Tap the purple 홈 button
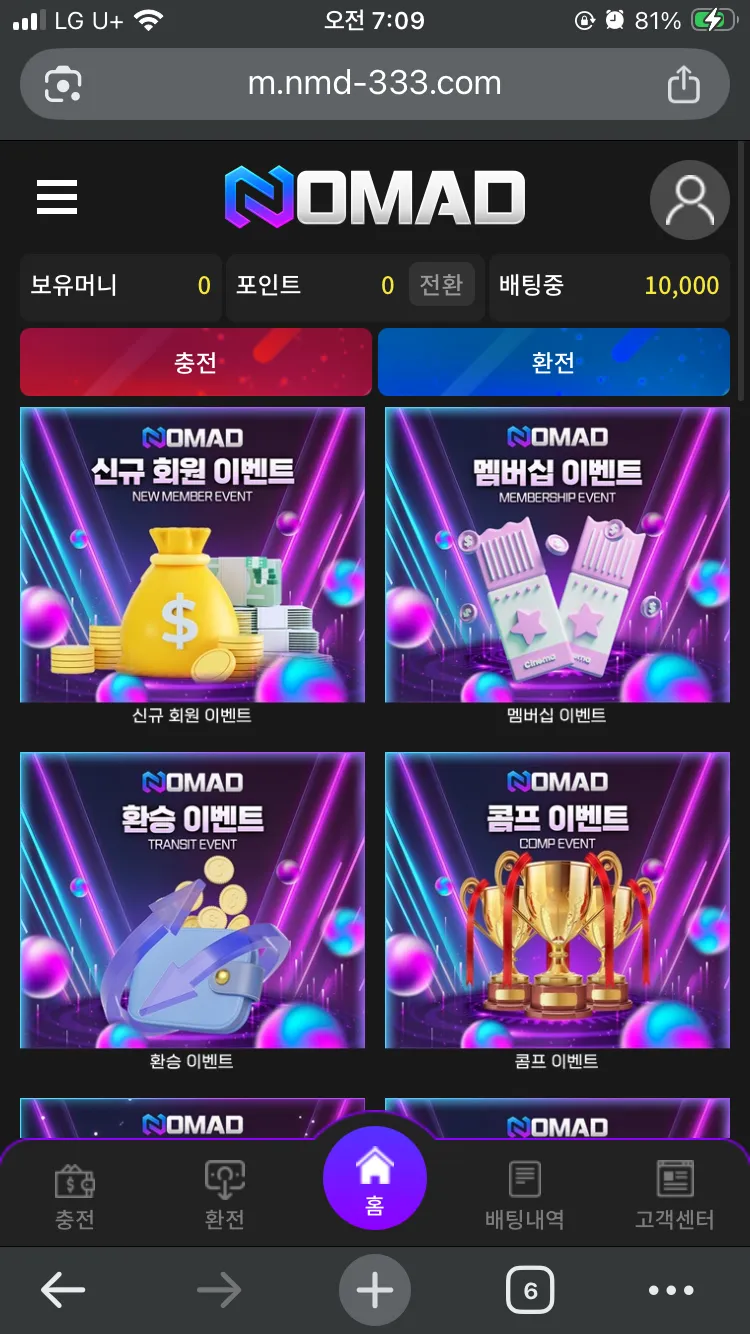 [x=375, y=1180]
